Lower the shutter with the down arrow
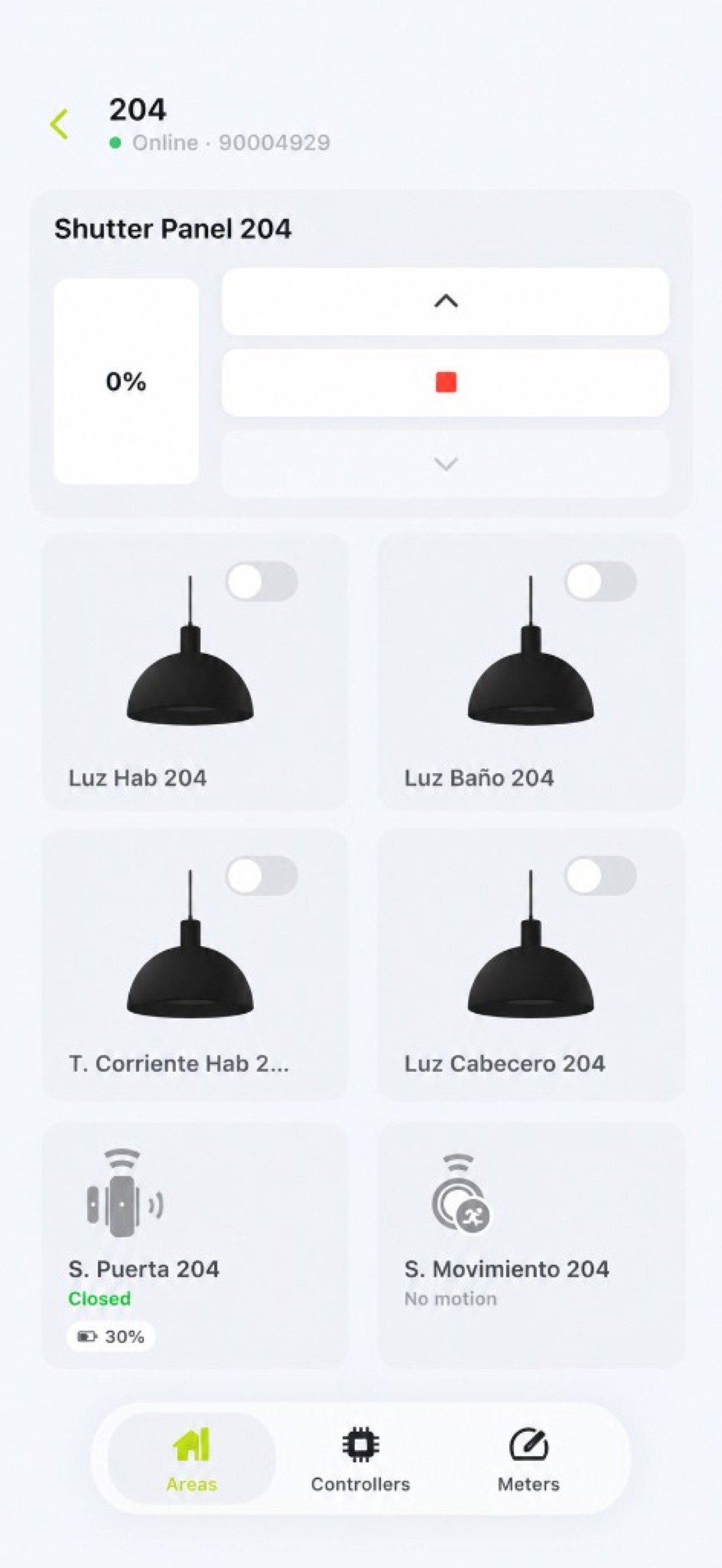This screenshot has width=722, height=1568. (446, 464)
